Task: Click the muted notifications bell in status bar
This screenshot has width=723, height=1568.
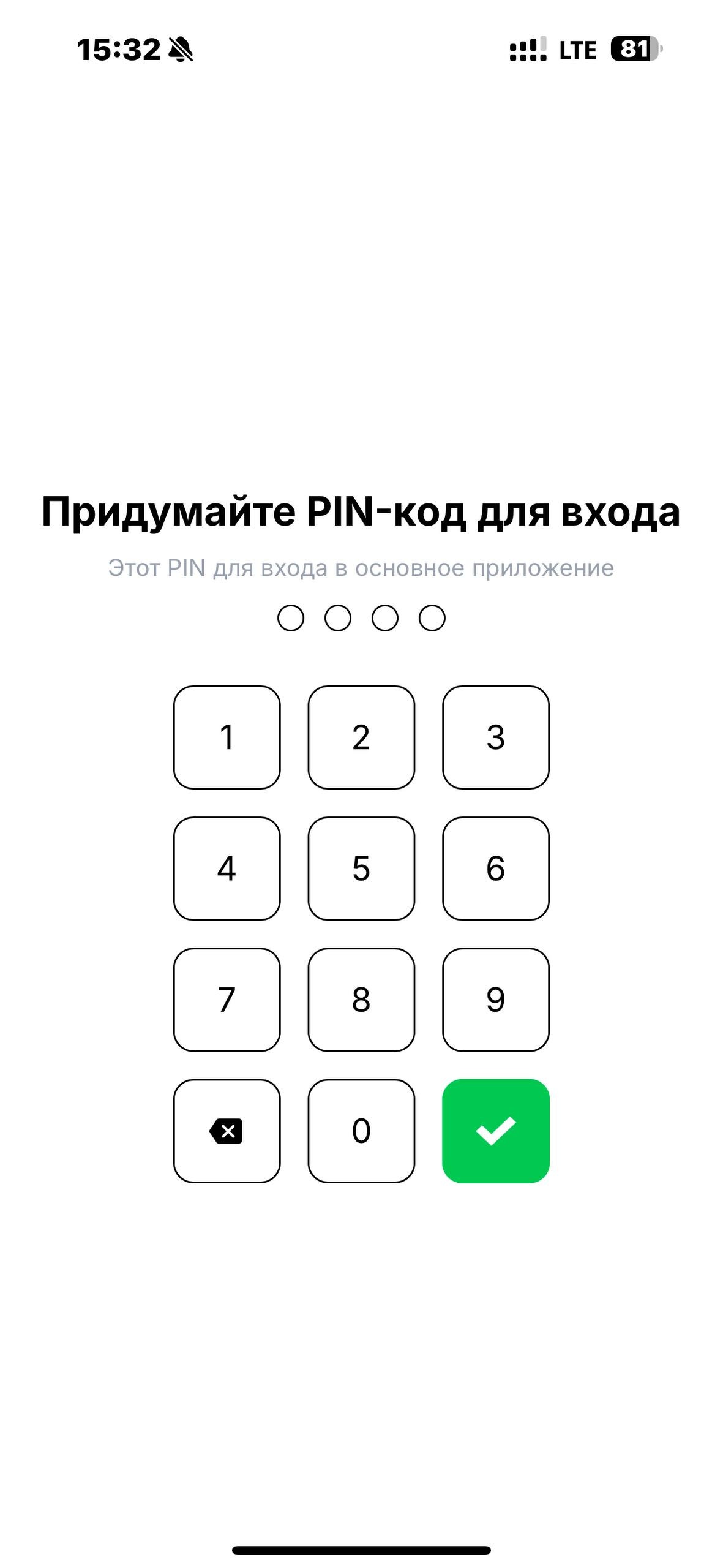Action: tap(180, 50)
